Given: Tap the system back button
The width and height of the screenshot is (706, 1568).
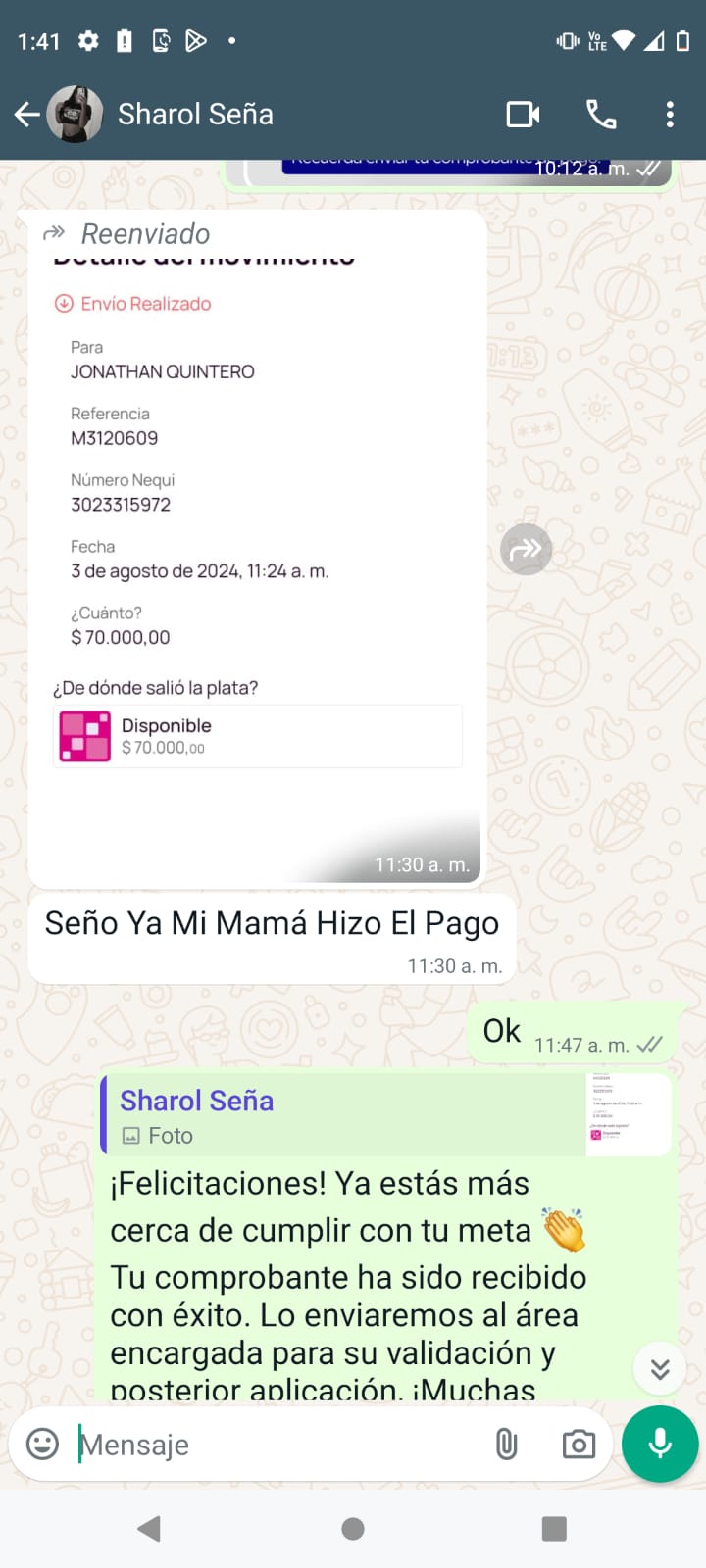Looking at the screenshot, I should pyautogui.click(x=149, y=1529).
